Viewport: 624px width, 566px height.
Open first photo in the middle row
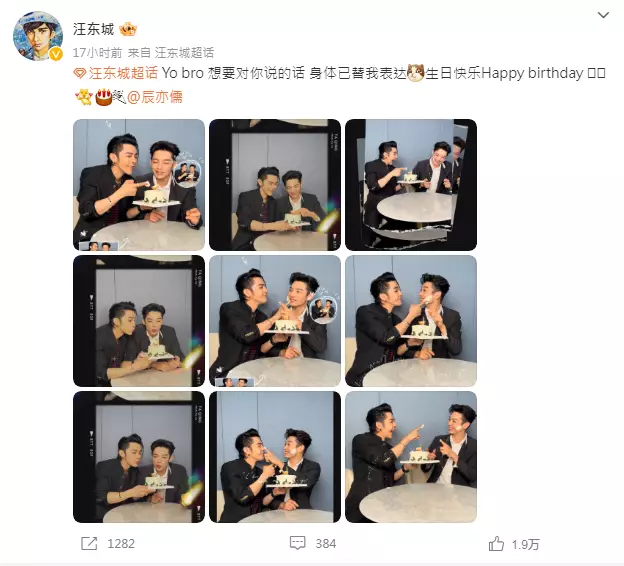[x=139, y=321]
